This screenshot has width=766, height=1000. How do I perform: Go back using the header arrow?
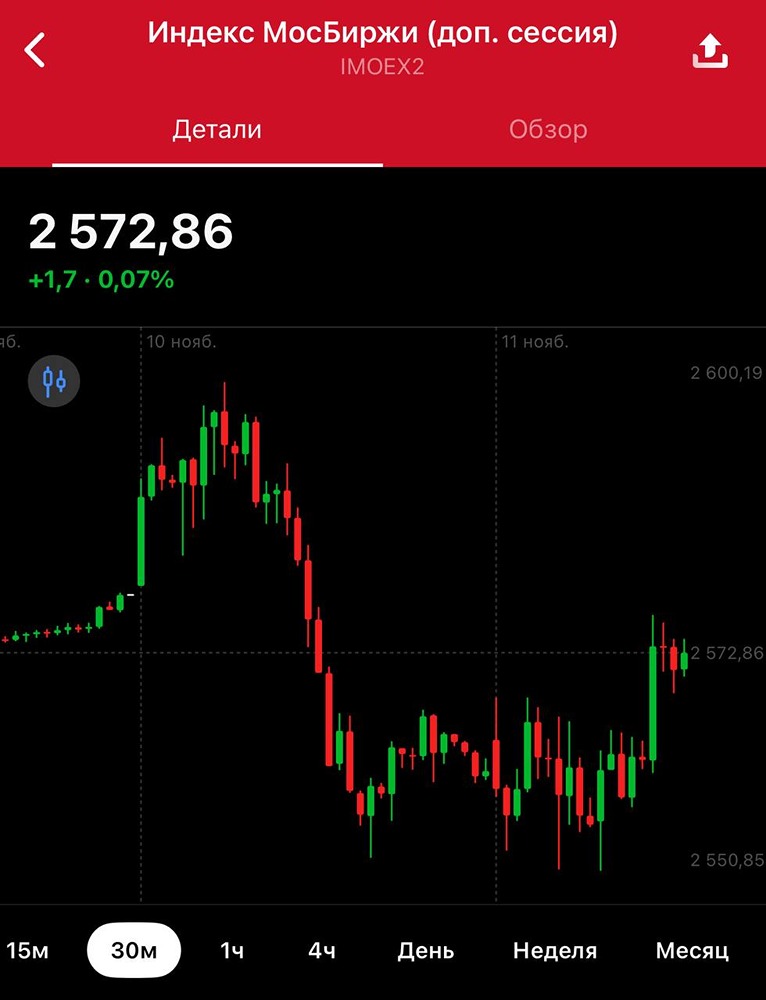tap(36, 50)
